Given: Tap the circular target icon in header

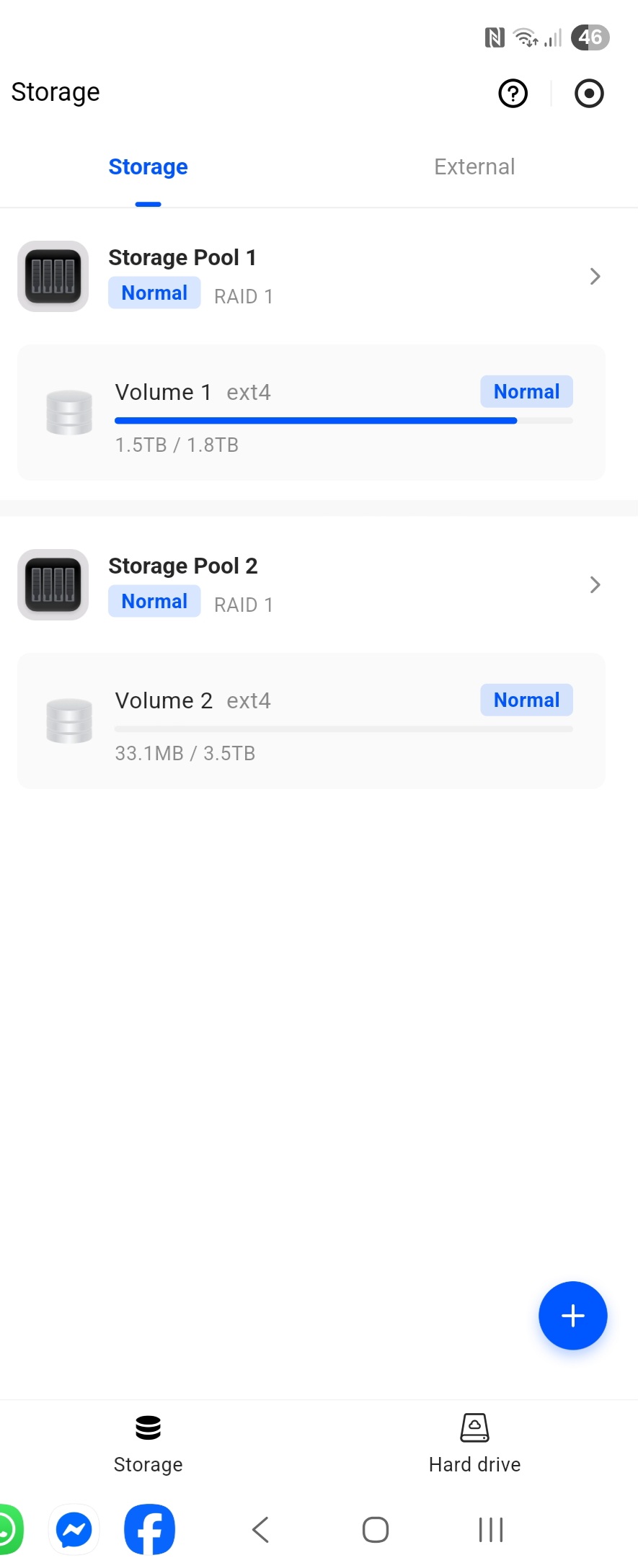Looking at the screenshot, I should click(588, 94).
